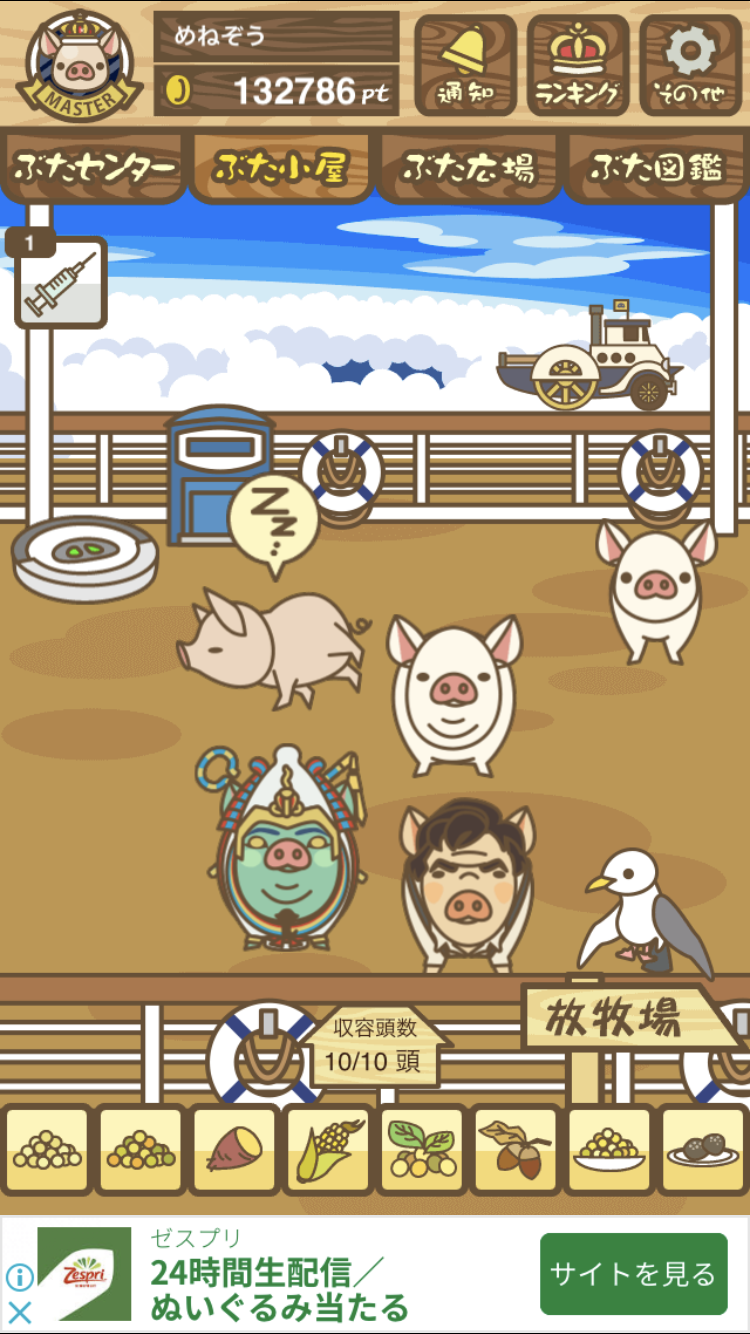The height and width of the screenshot is (1334, 750).
Task: Open the ぶた図鑑 tab
Action: pos(656,168)
